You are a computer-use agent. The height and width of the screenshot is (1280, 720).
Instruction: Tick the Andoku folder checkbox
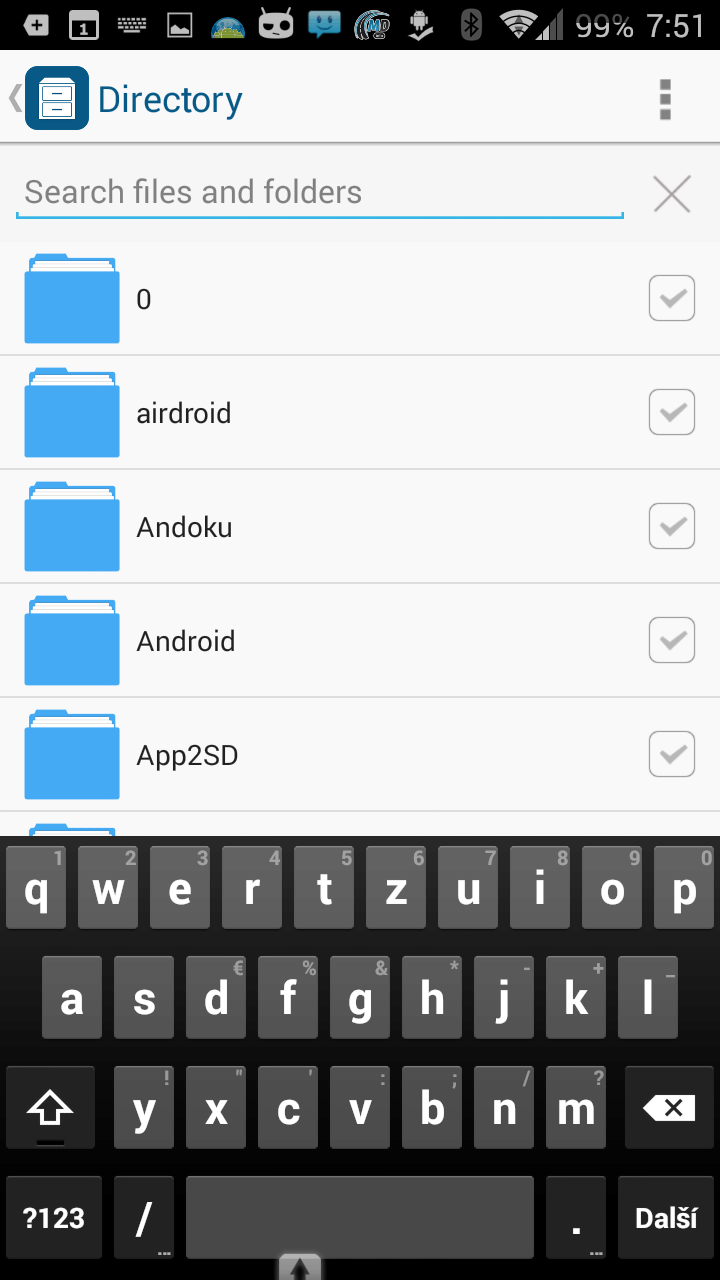point(672,526)
